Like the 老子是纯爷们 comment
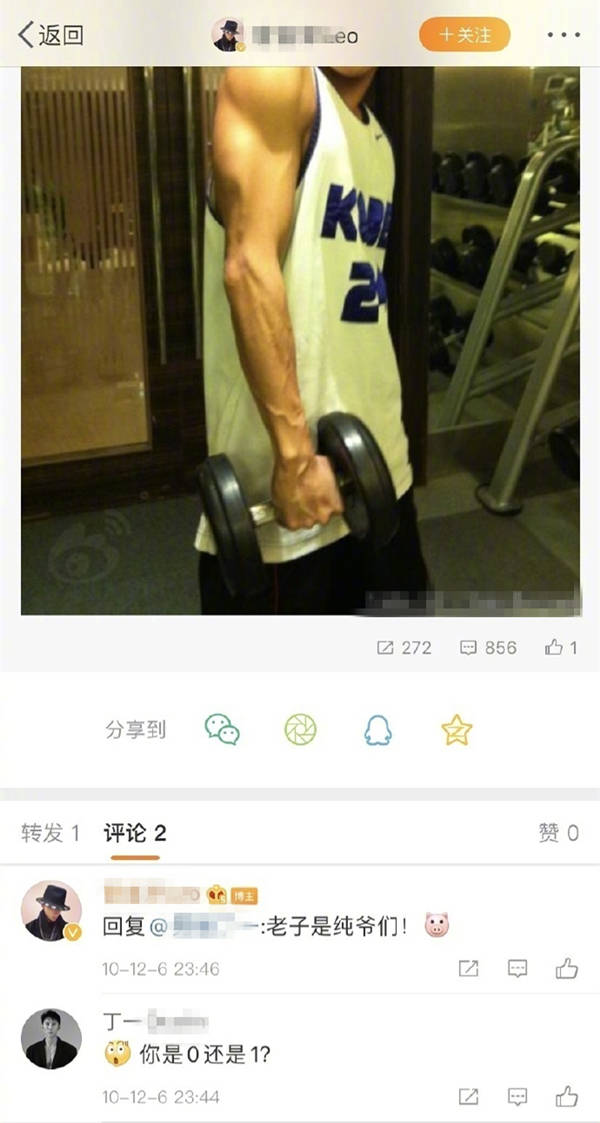This screenshot has height=1123, width=600. (566, 969)
